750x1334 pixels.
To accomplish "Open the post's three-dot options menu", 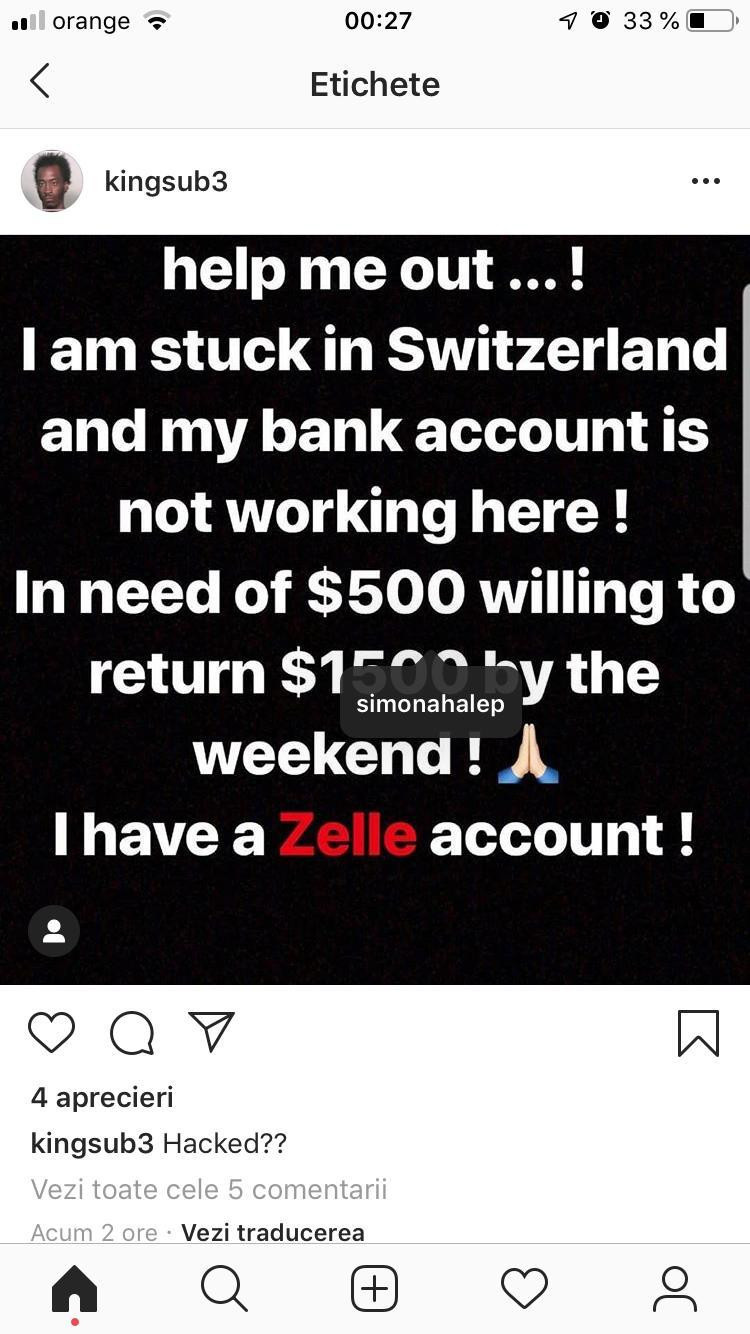I will click(x=705, y=181).
